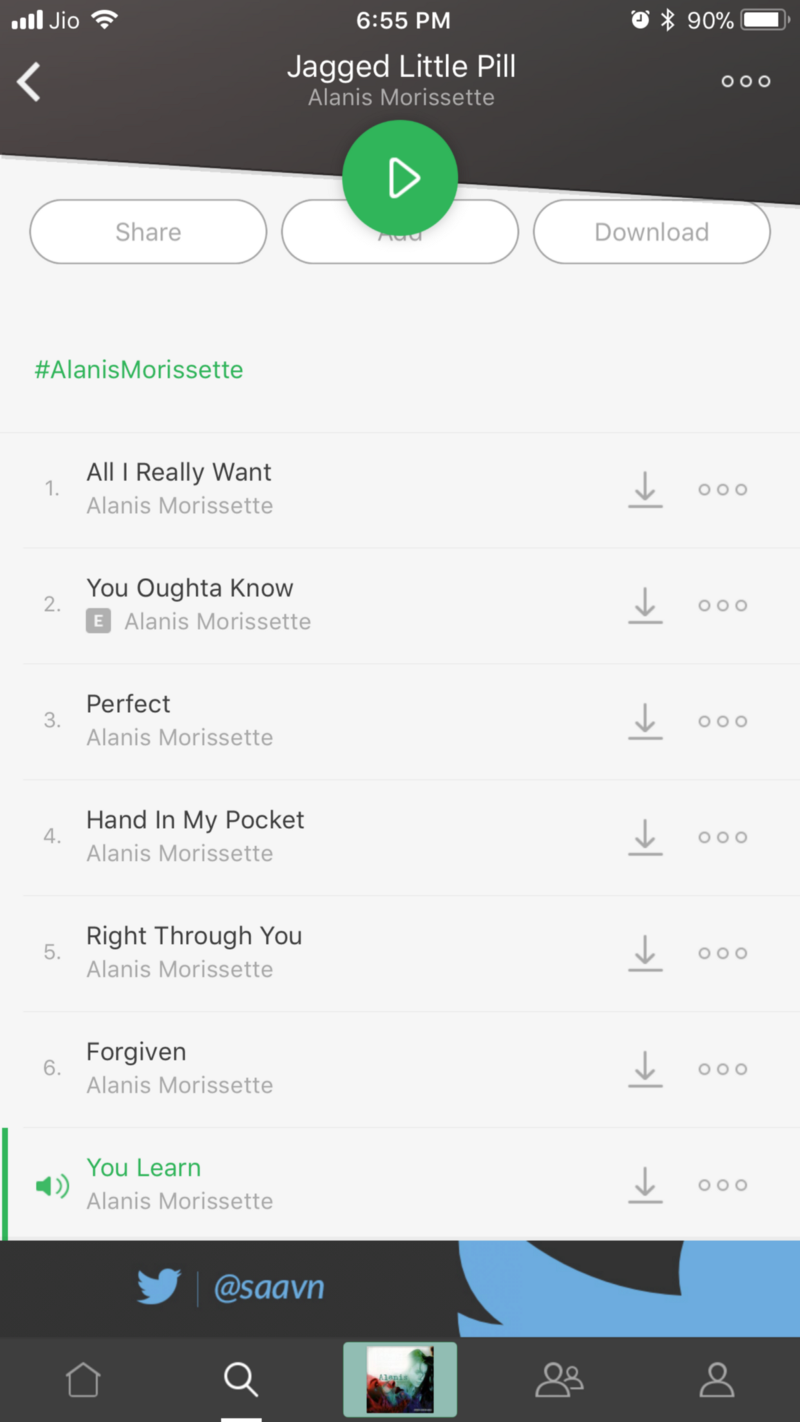Image resolution: width=800 pixels, height=1422 pixels.
Task: Go back using the top-left arrow
Action: pos(30,82)
